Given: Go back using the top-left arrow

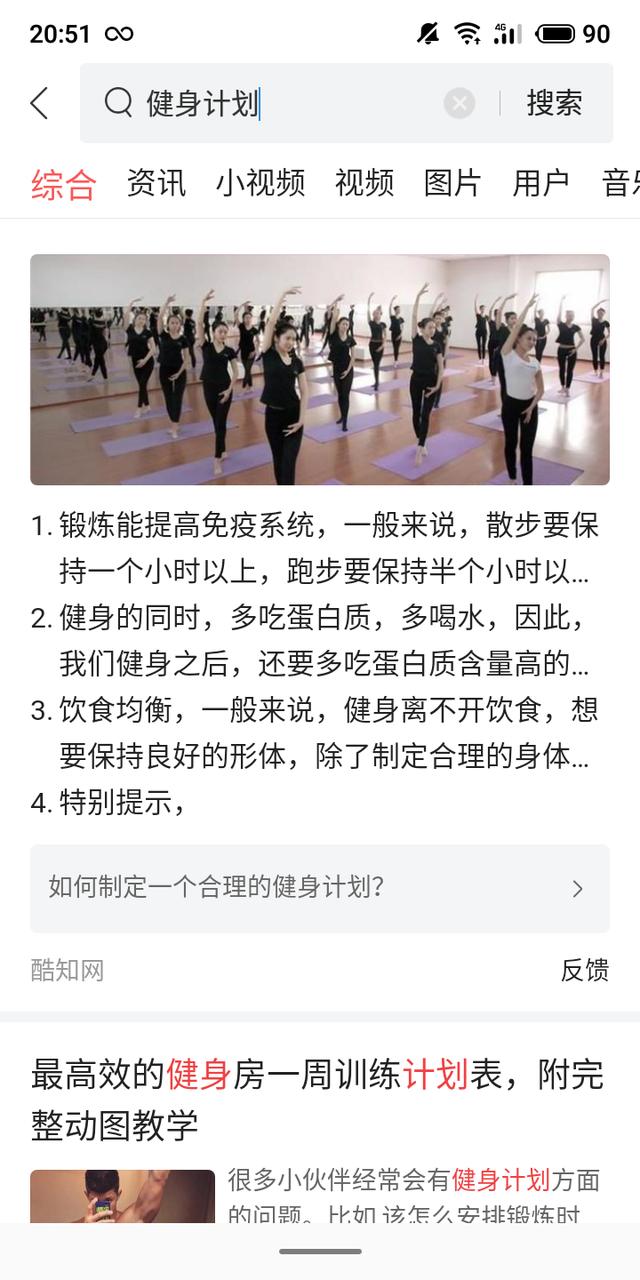Looking at the screenshot, I should (x=40, y=103).
